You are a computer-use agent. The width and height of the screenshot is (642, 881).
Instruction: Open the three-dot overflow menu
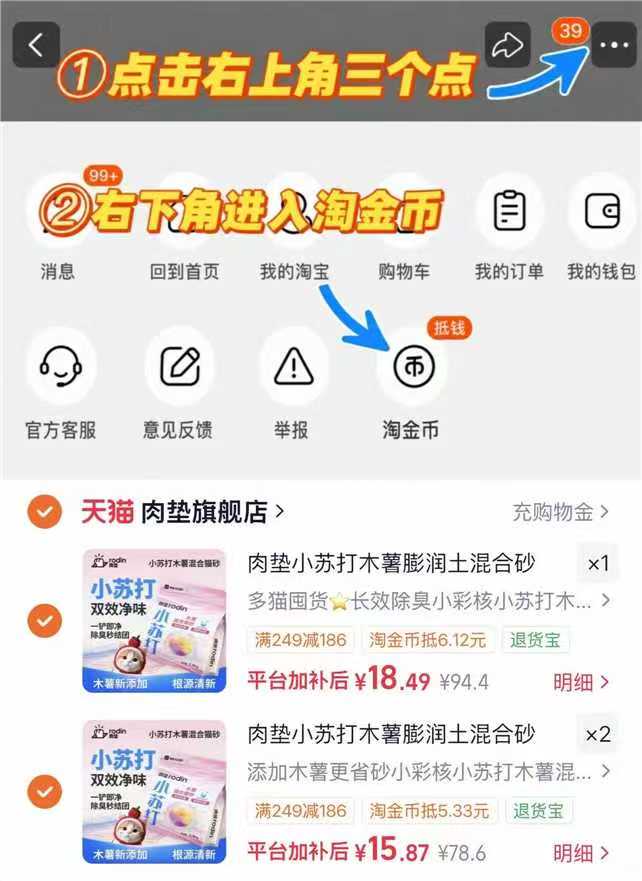pos(614,45)
